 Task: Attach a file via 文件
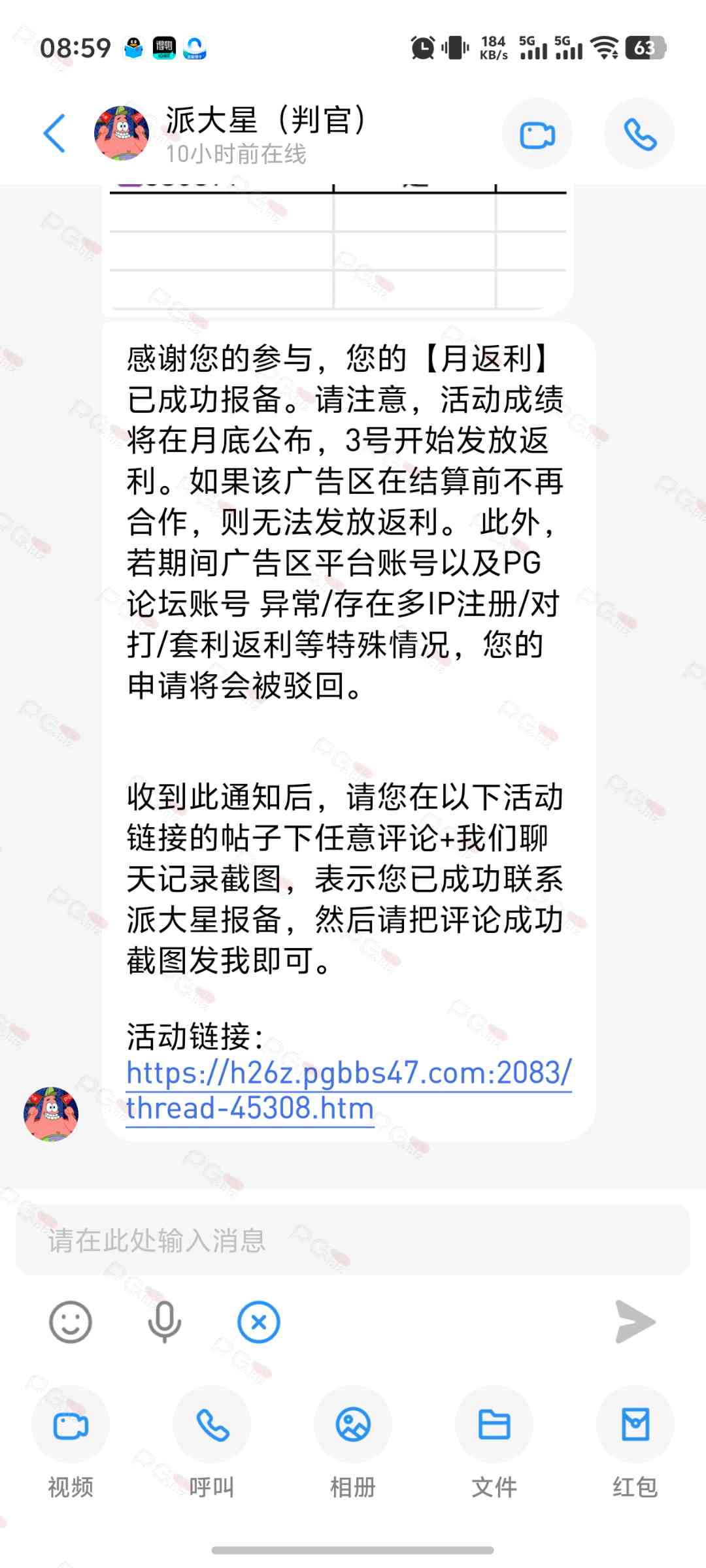[494, 1426]
